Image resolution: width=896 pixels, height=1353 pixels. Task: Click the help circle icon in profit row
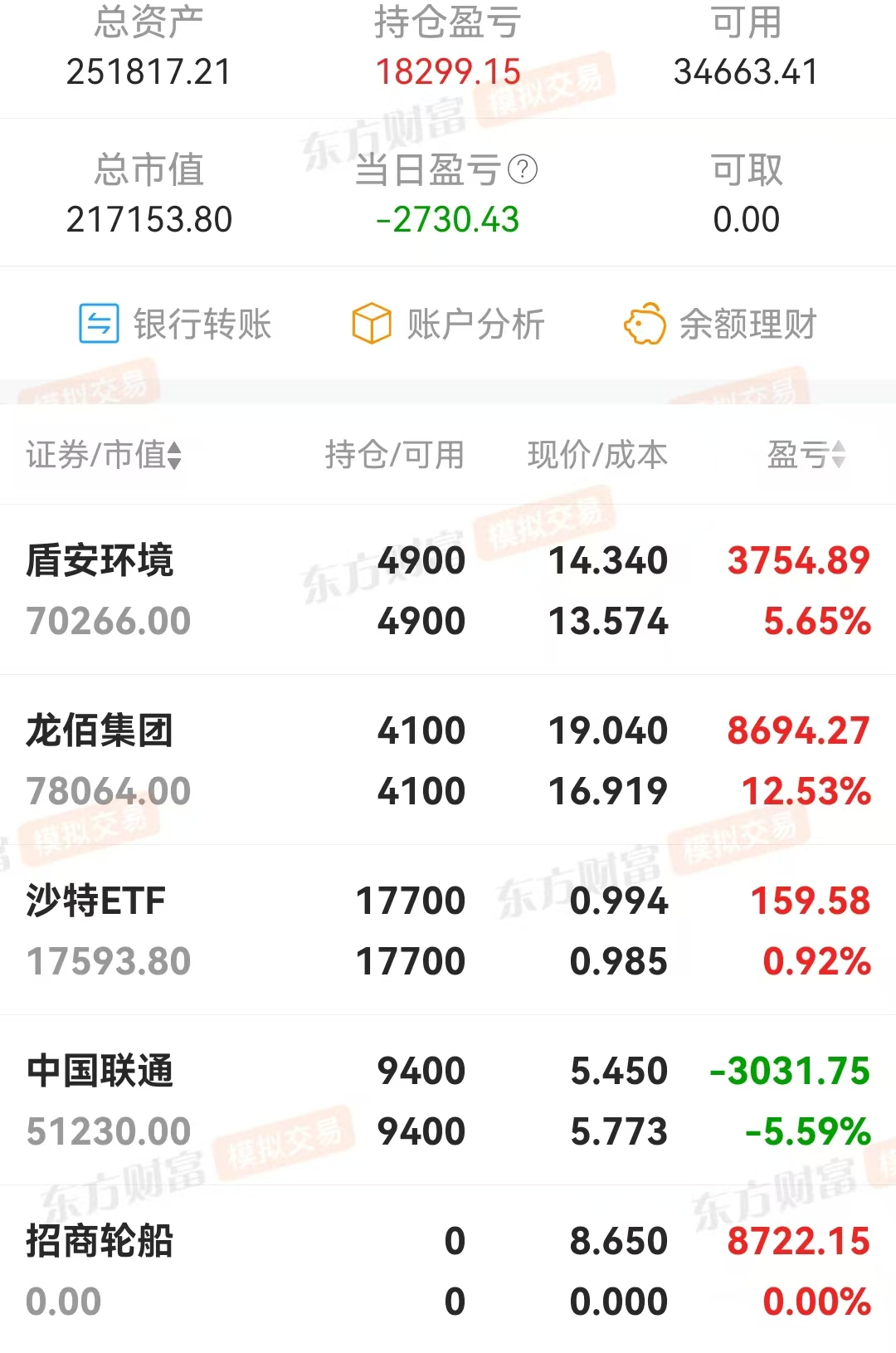[522, 168]
